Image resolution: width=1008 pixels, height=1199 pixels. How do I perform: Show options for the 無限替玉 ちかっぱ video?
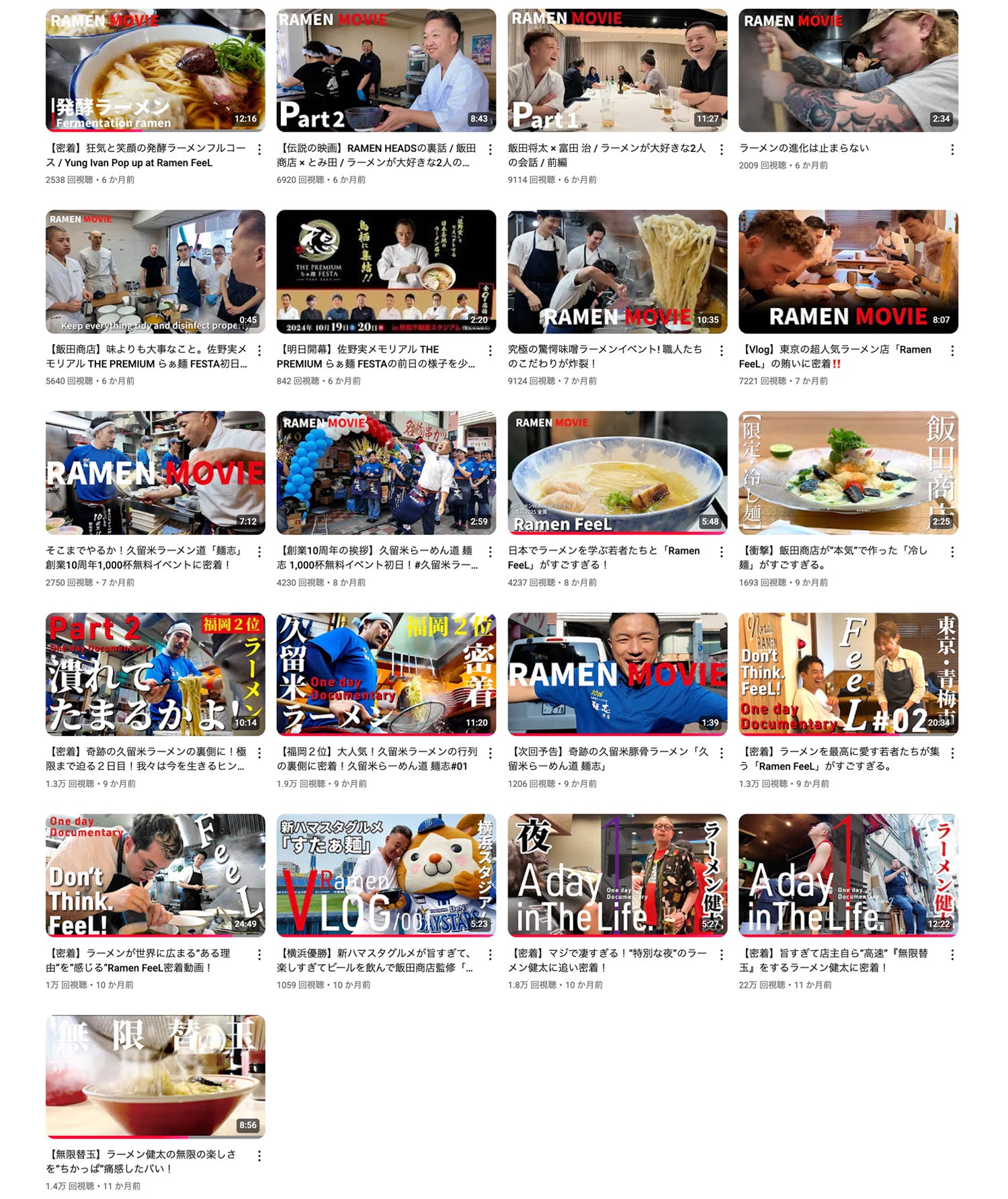click(x=259, y=1156)
